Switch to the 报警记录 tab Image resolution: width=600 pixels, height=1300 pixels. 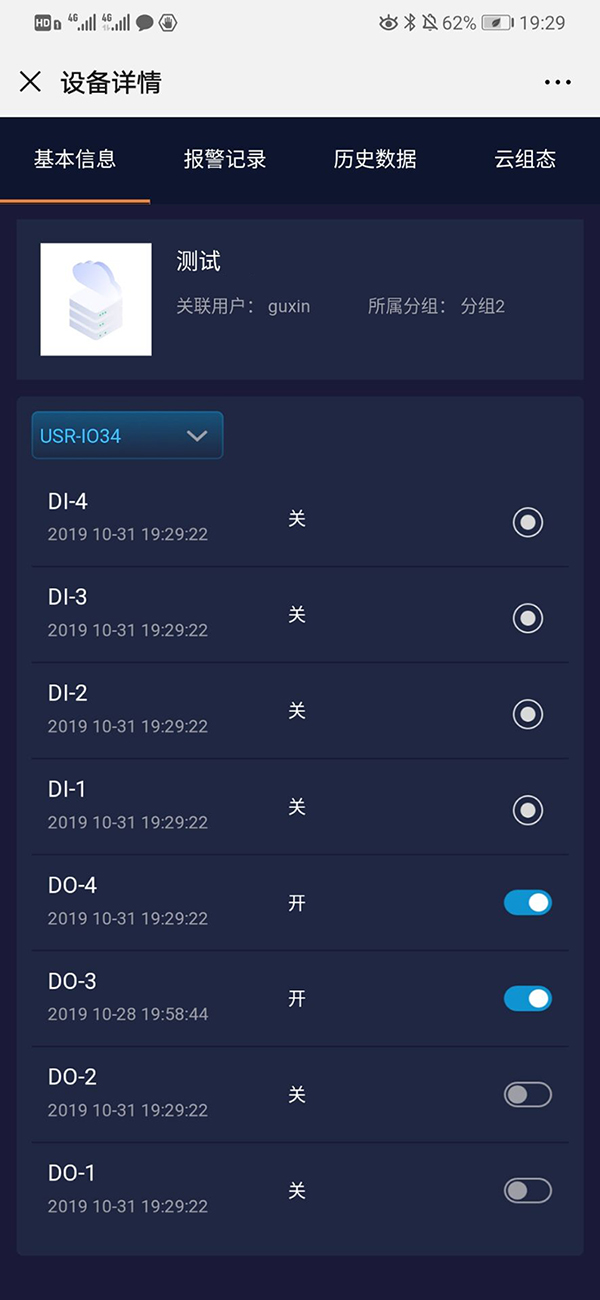coord(225,159)
